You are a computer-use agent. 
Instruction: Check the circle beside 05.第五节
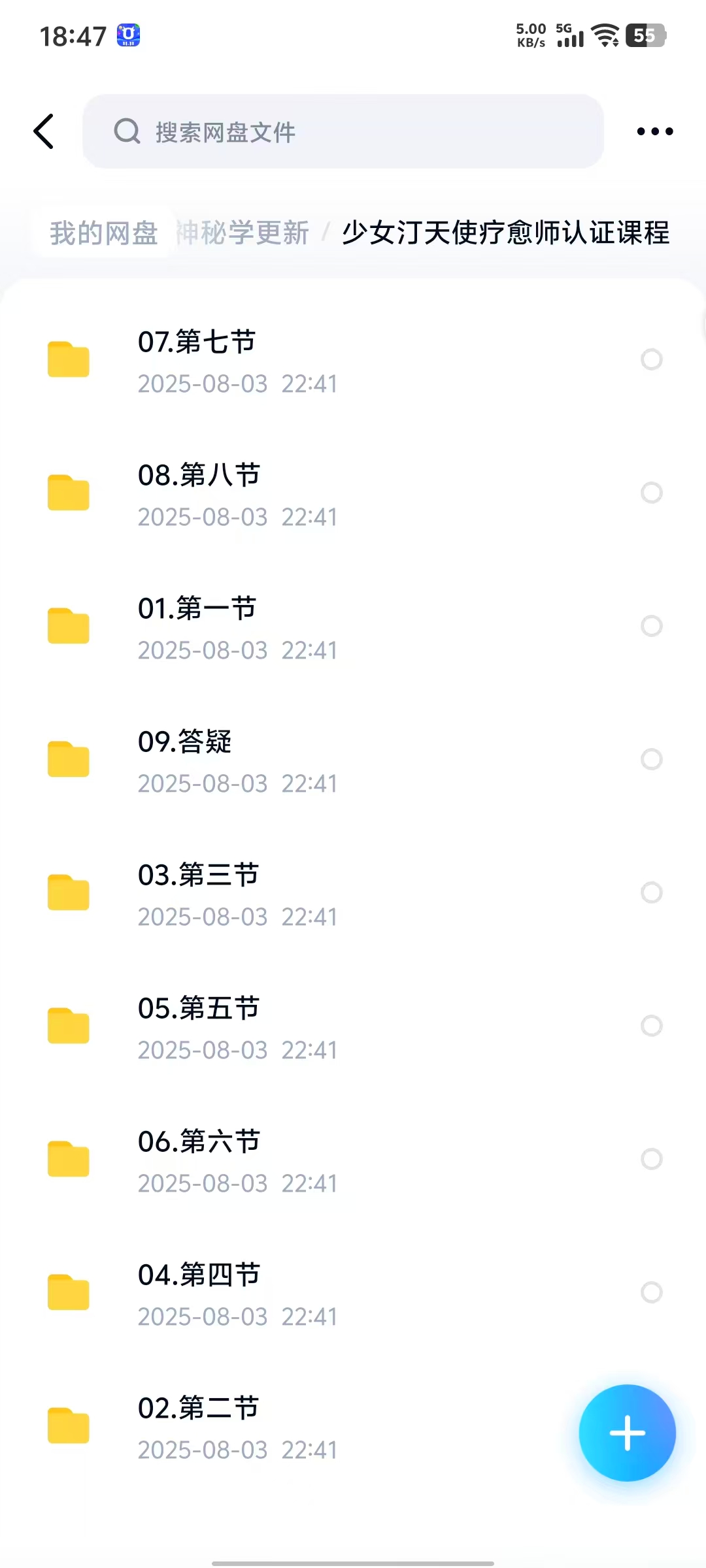coord(652,1026)
